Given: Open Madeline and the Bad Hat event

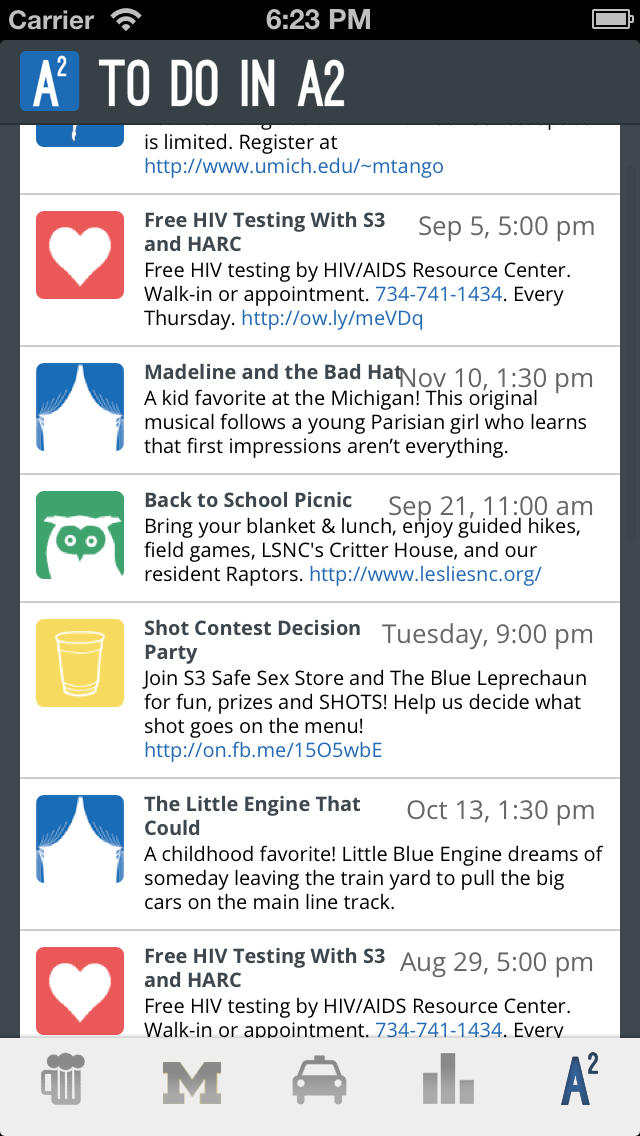Looking at the screenshot, I should (320, 410).
